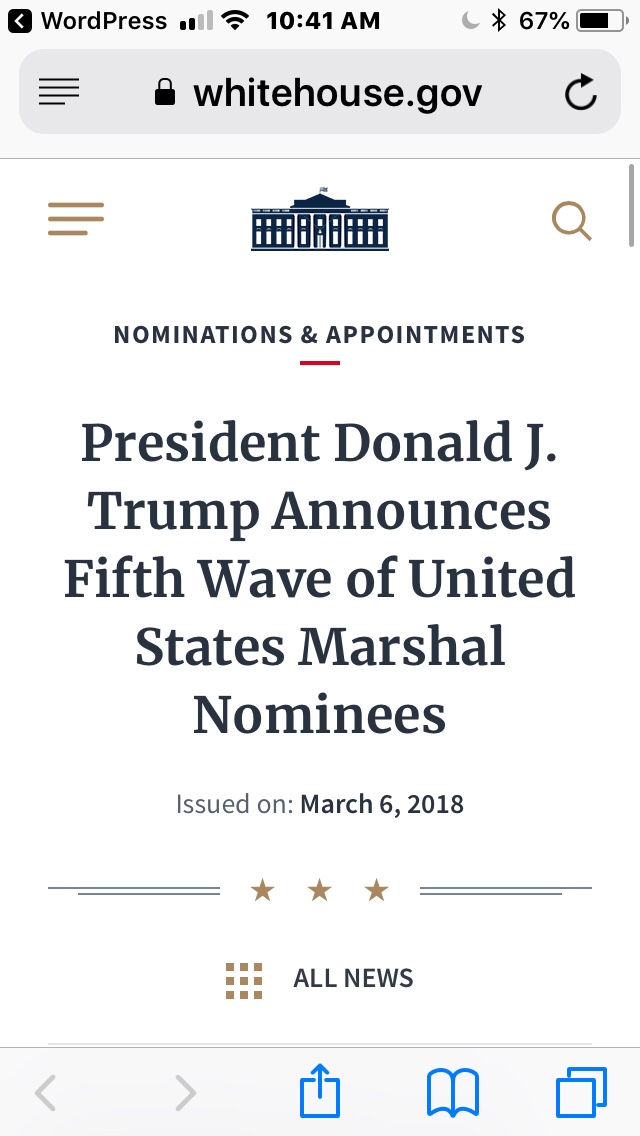Go to White House home logo
Viewport: 640px width, 1136px height.
320,219
